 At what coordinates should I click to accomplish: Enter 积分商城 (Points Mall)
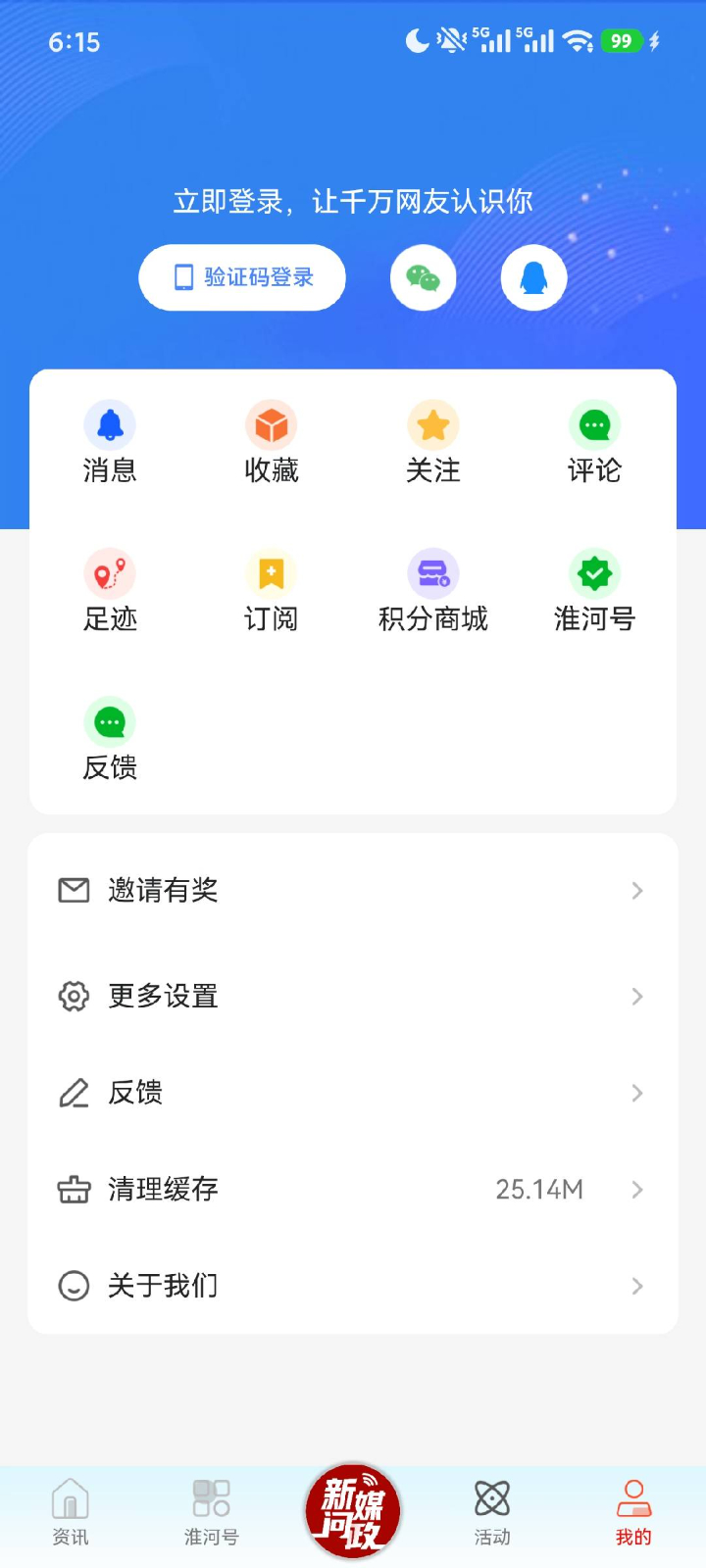433,588
